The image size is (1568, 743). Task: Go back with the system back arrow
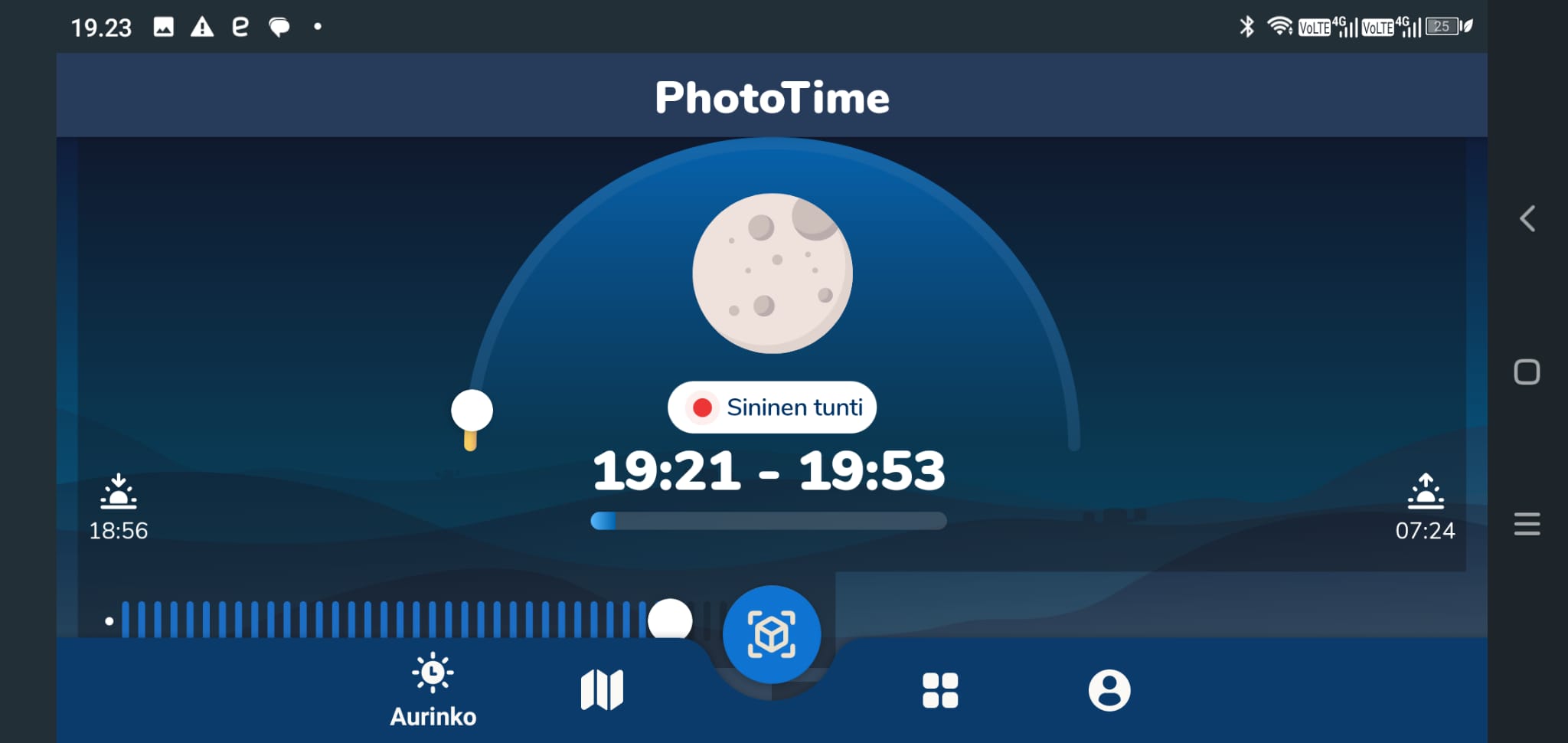(x=1527, y=219)
